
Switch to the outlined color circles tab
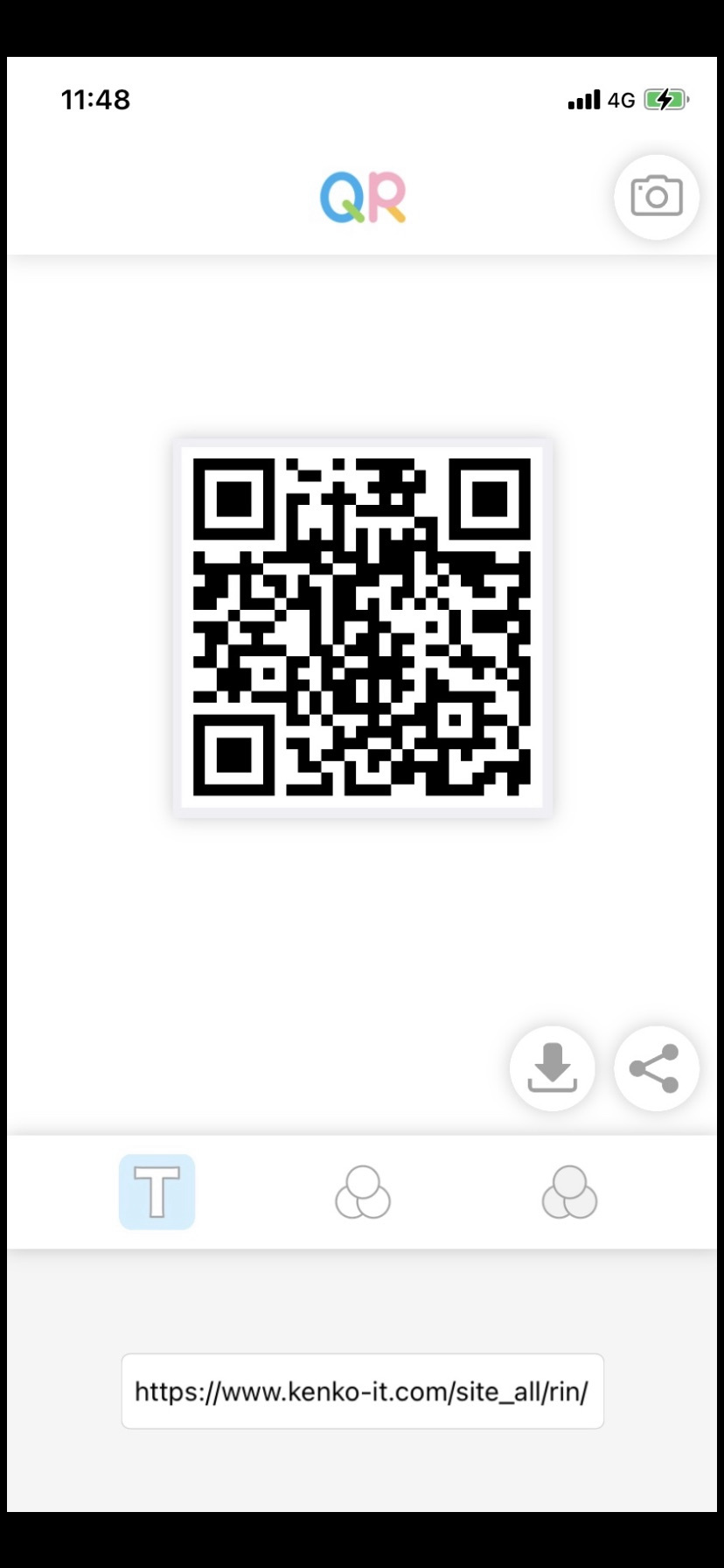tap(363, 1192)
